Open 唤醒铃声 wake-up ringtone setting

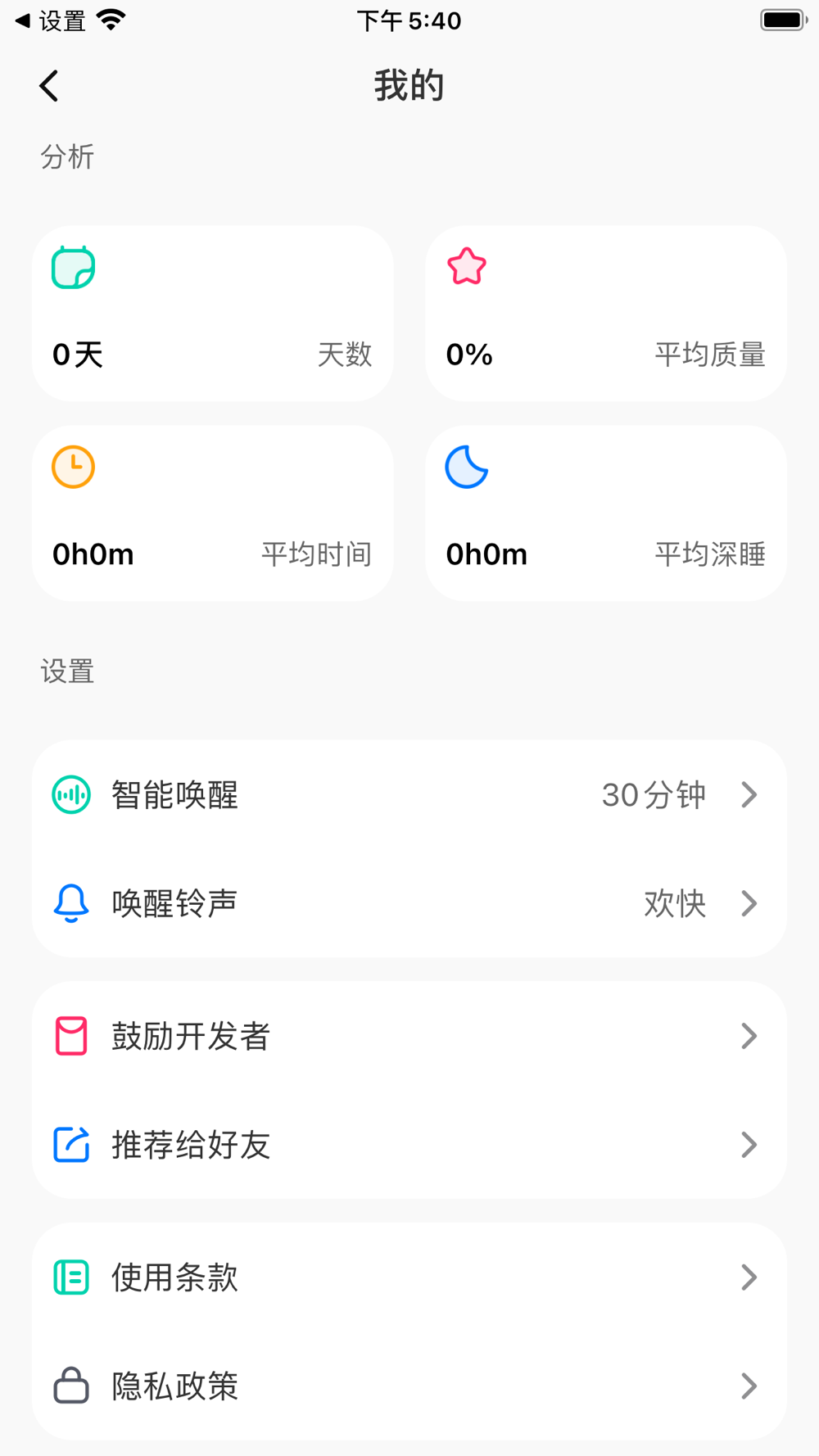[408, 903]
